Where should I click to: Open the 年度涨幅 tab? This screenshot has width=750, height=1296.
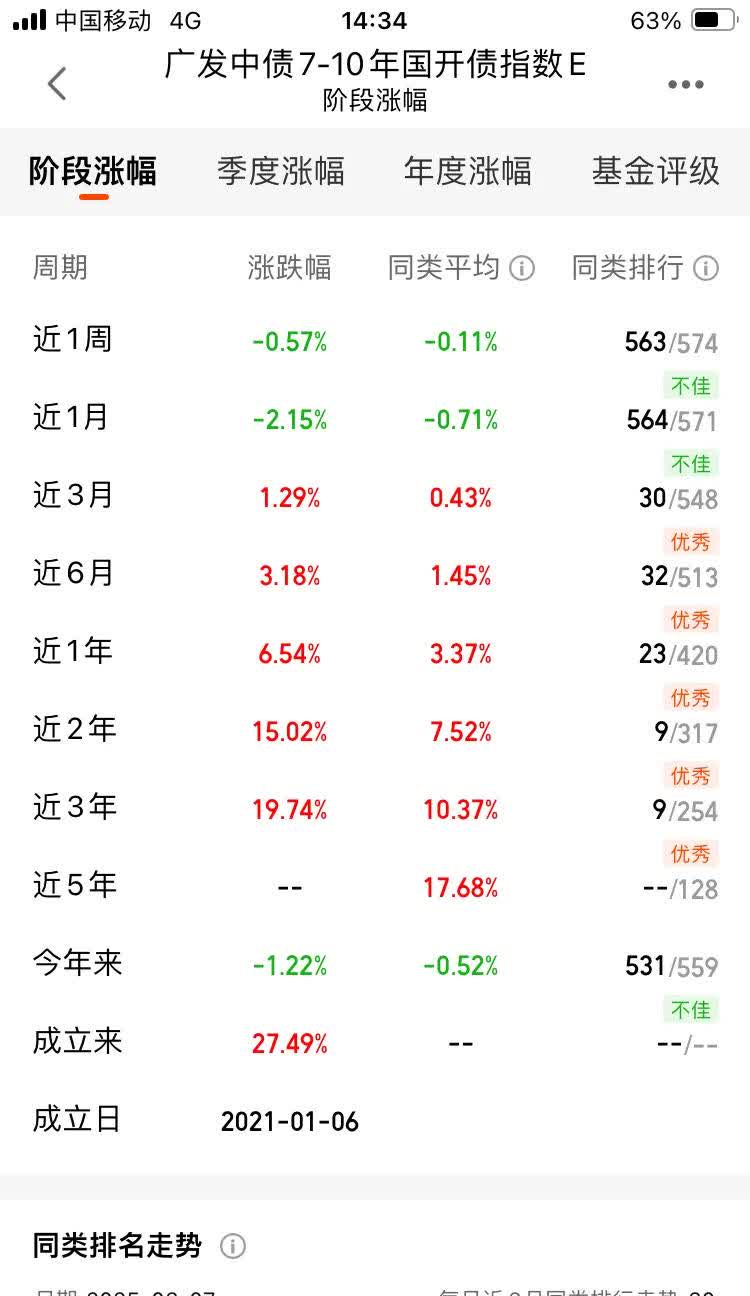466,172
